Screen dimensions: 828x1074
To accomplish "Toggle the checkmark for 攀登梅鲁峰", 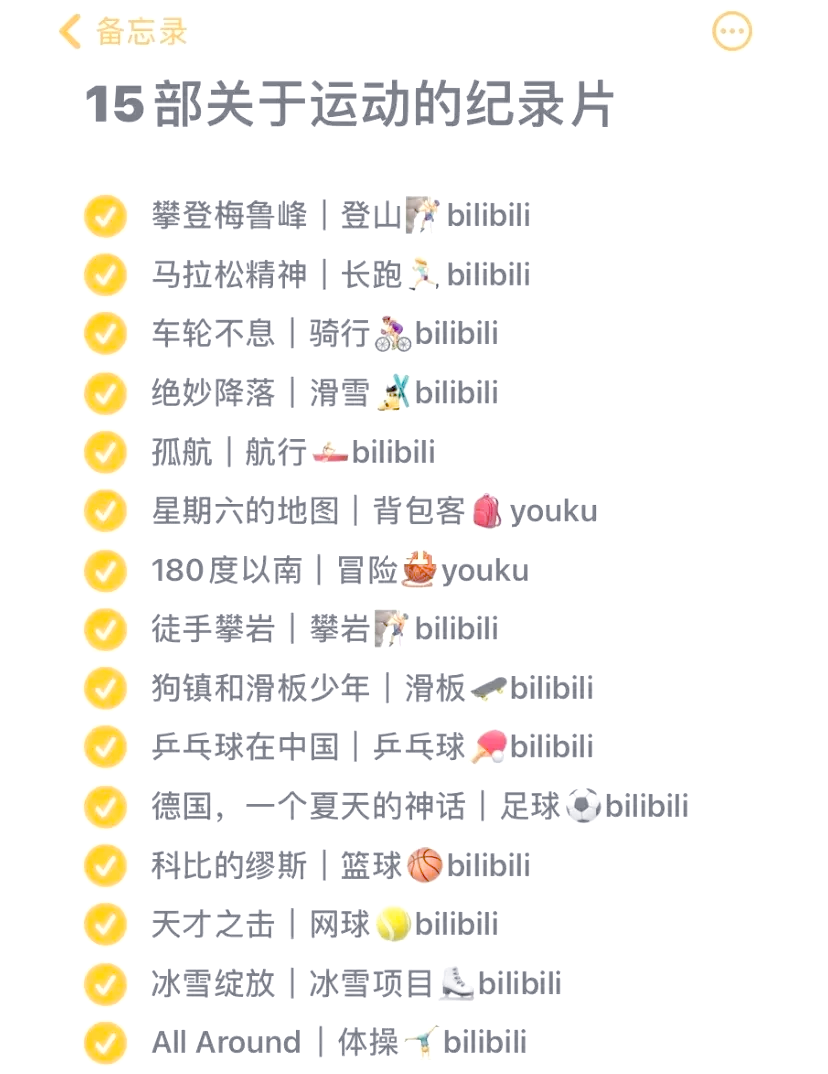I will coord(105,215).
